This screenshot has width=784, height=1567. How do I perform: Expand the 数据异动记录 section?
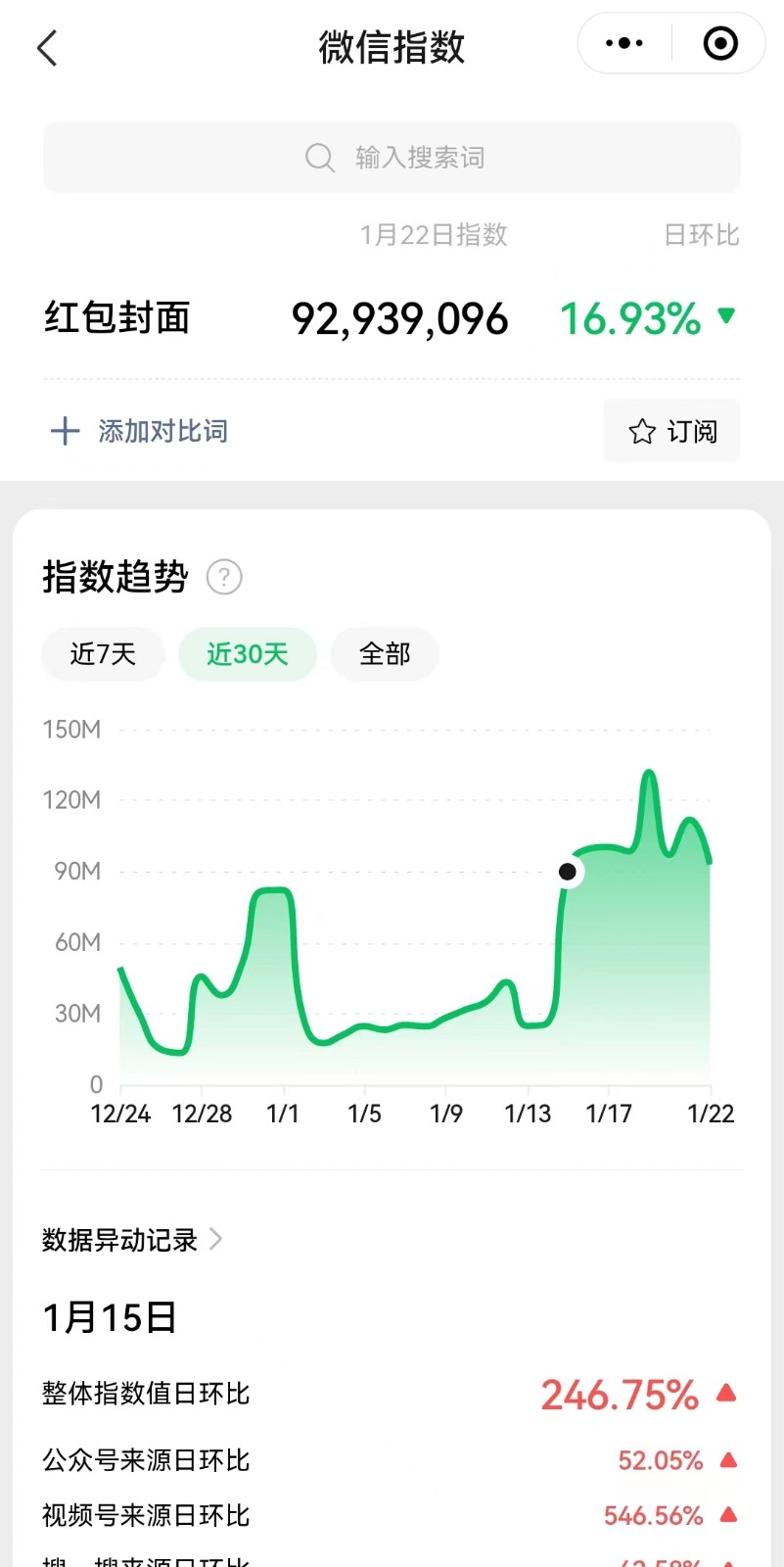(132, 1240)
